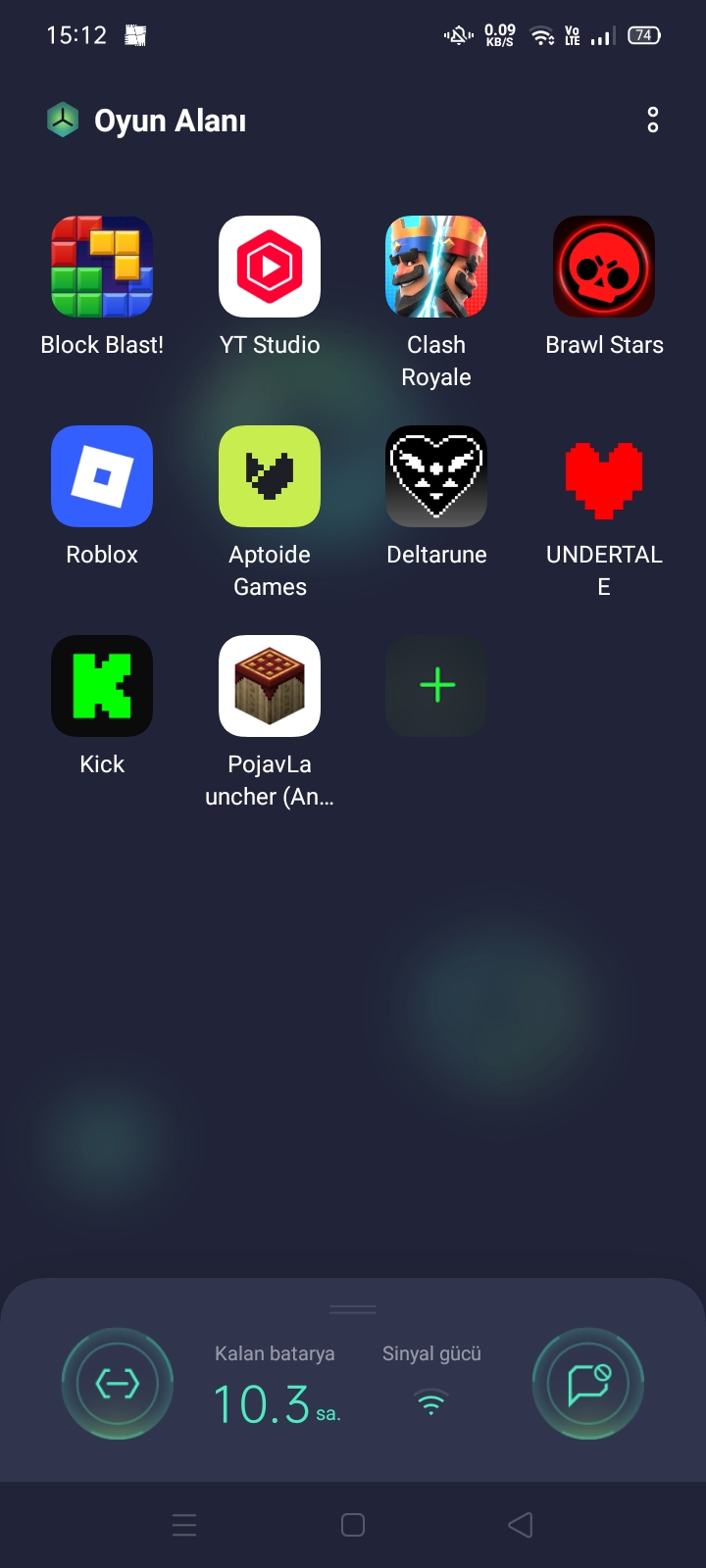Launch PojavLauncher

pyautogui.click(x=270, y=686)
